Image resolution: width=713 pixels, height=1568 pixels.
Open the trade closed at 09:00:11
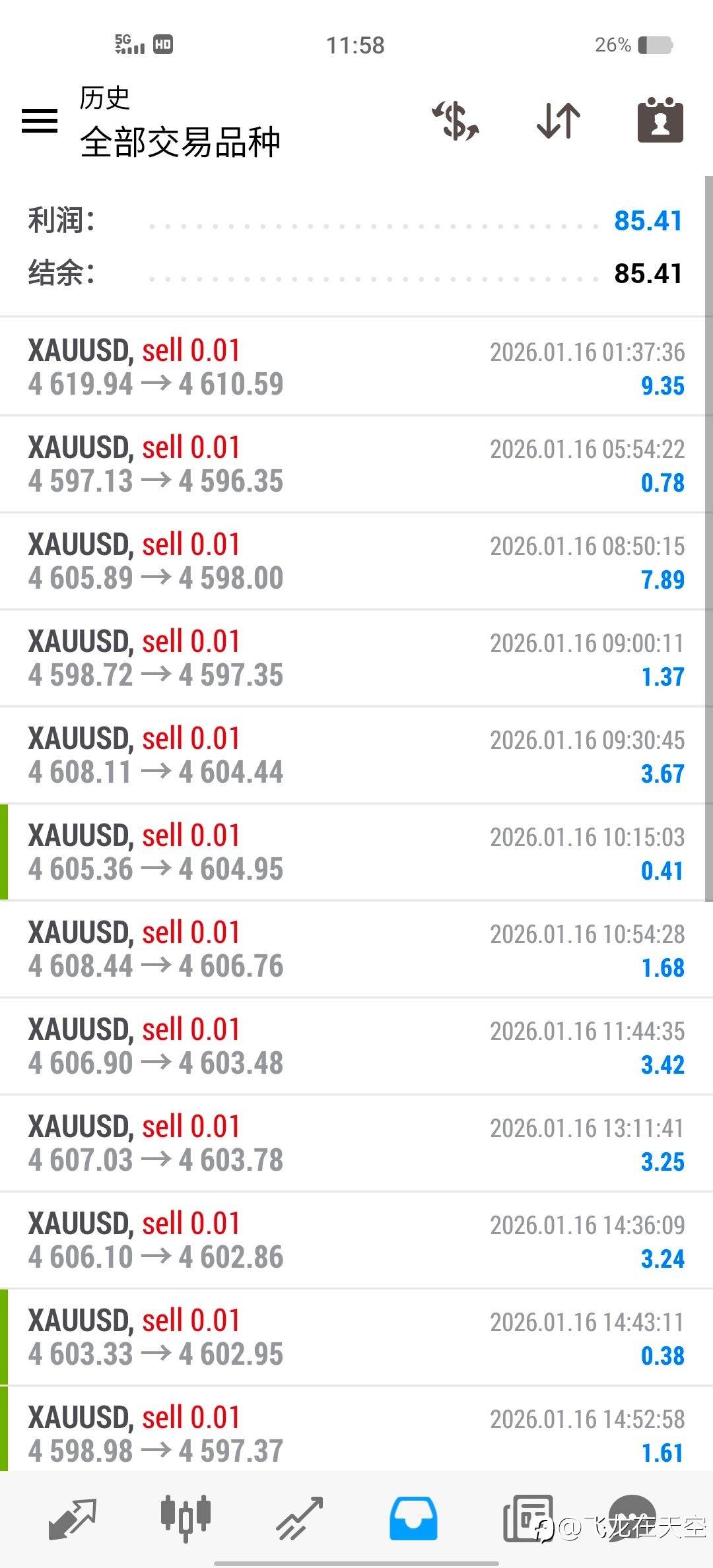356,658
